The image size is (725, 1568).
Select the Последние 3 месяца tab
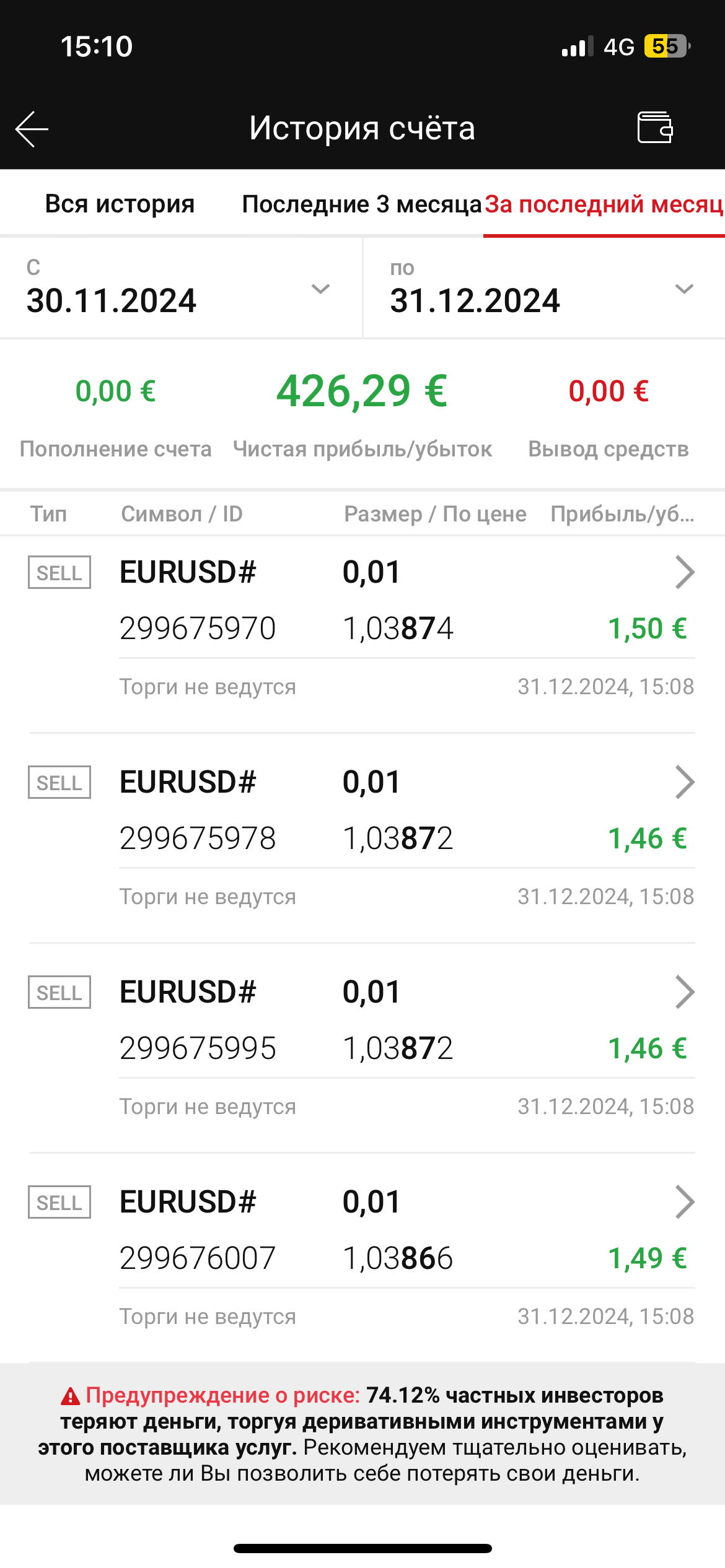click(362, 204)
